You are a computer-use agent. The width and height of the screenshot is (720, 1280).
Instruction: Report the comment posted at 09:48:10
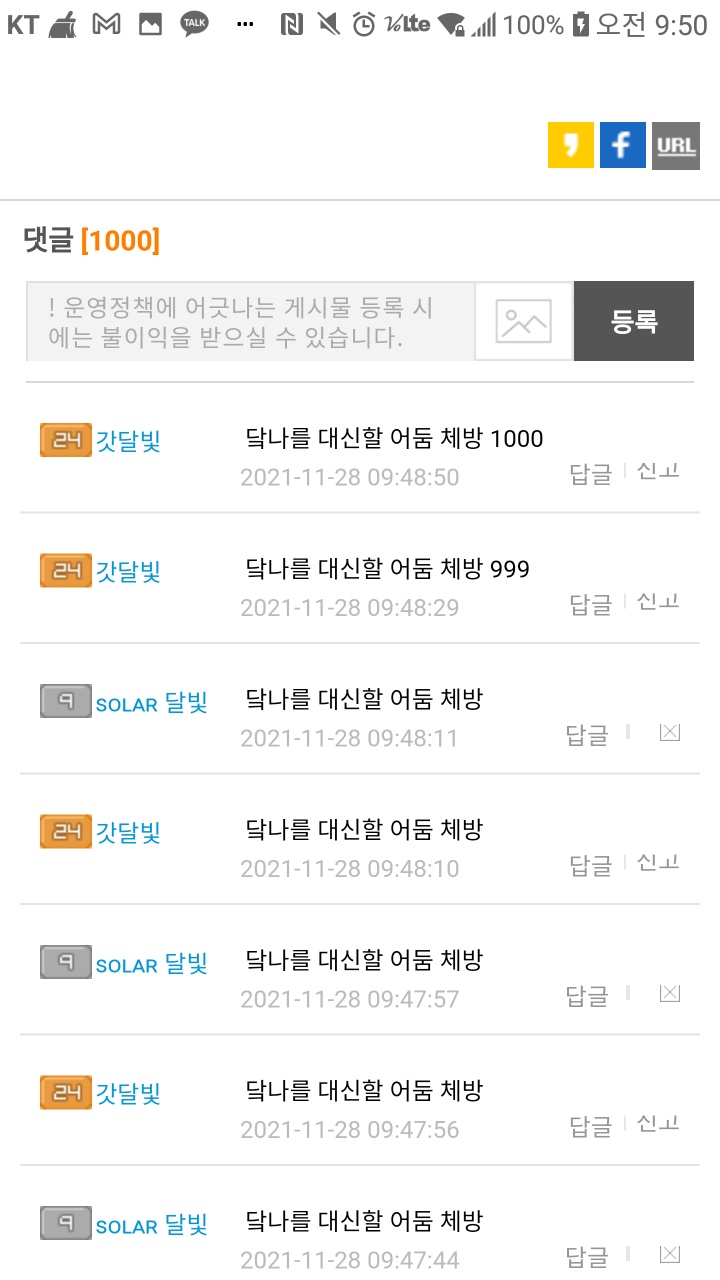coord(659,862)
